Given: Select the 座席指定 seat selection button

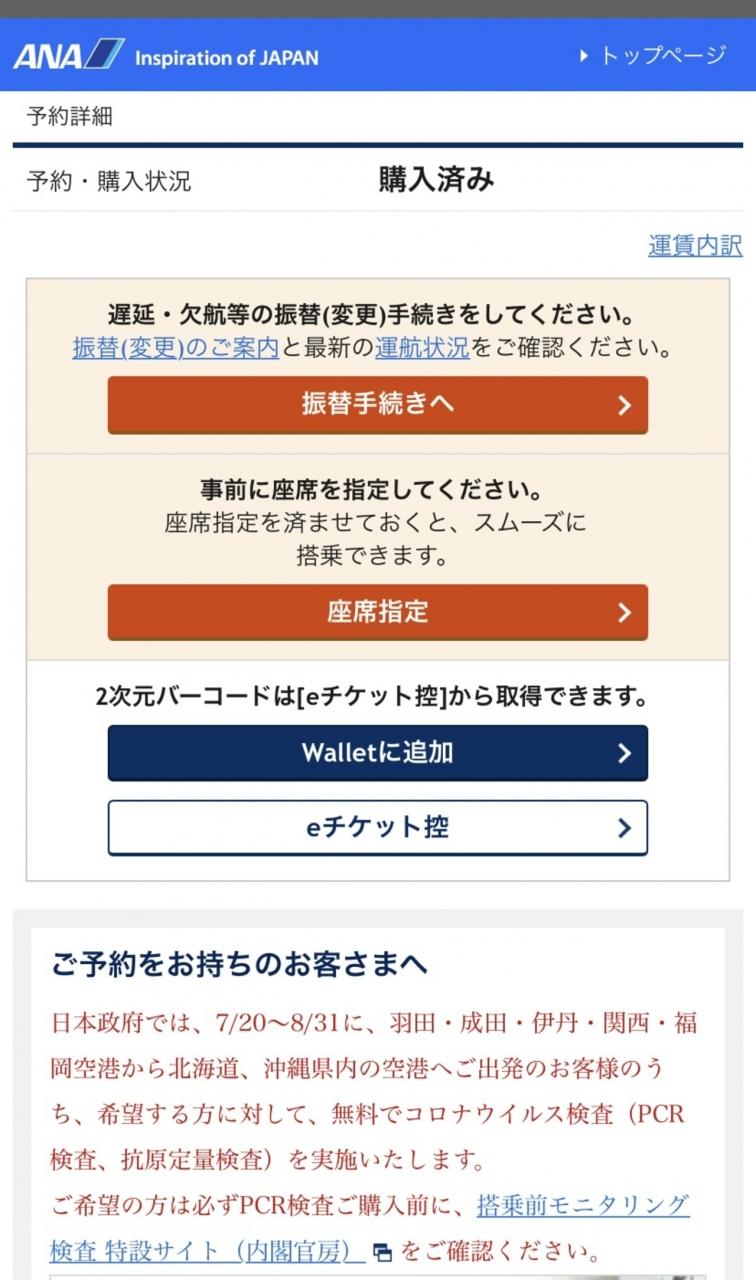Looking at the screenshot, I should coord(378,612).
